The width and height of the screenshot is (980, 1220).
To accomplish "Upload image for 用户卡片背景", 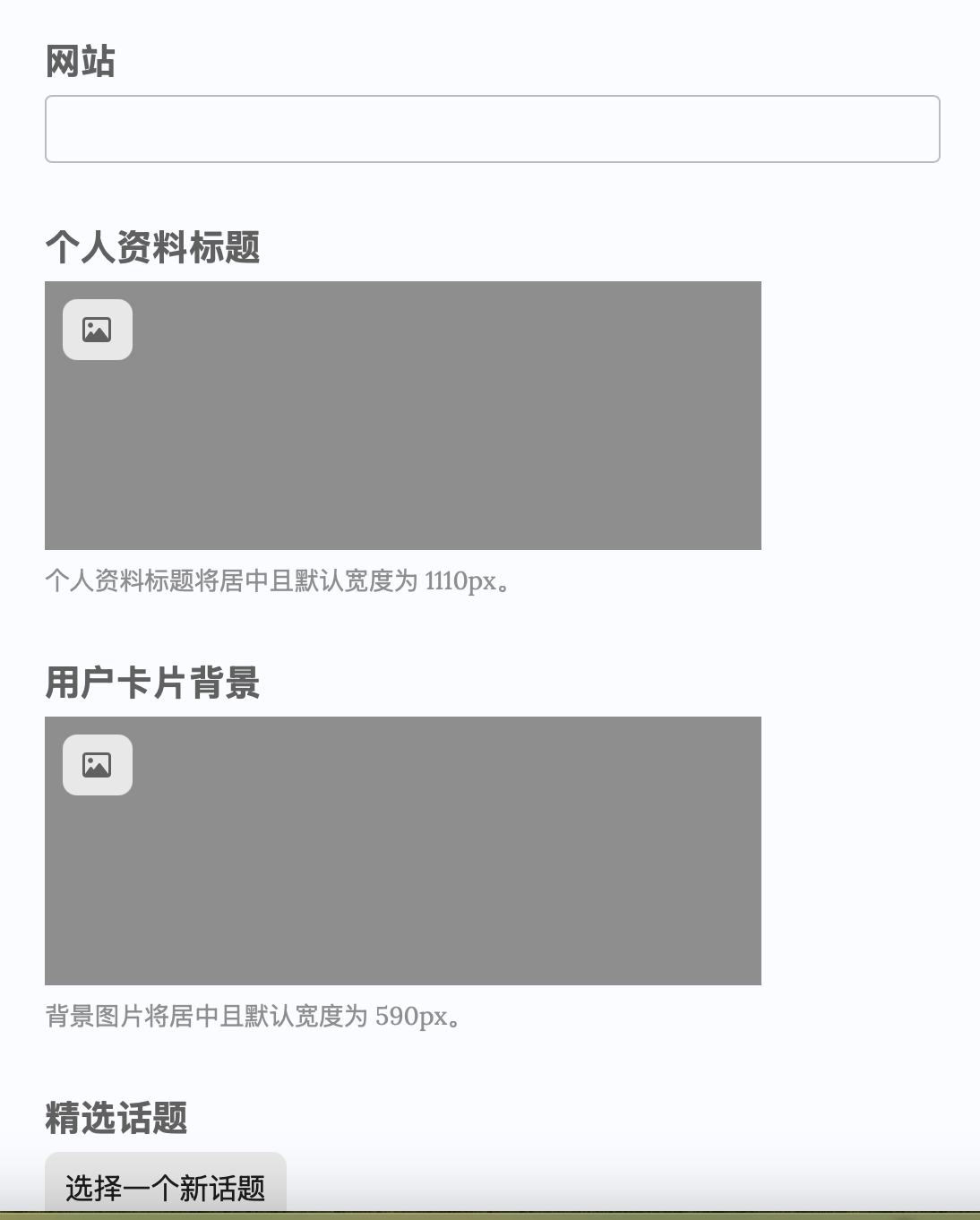I will (x=98, y=765).
